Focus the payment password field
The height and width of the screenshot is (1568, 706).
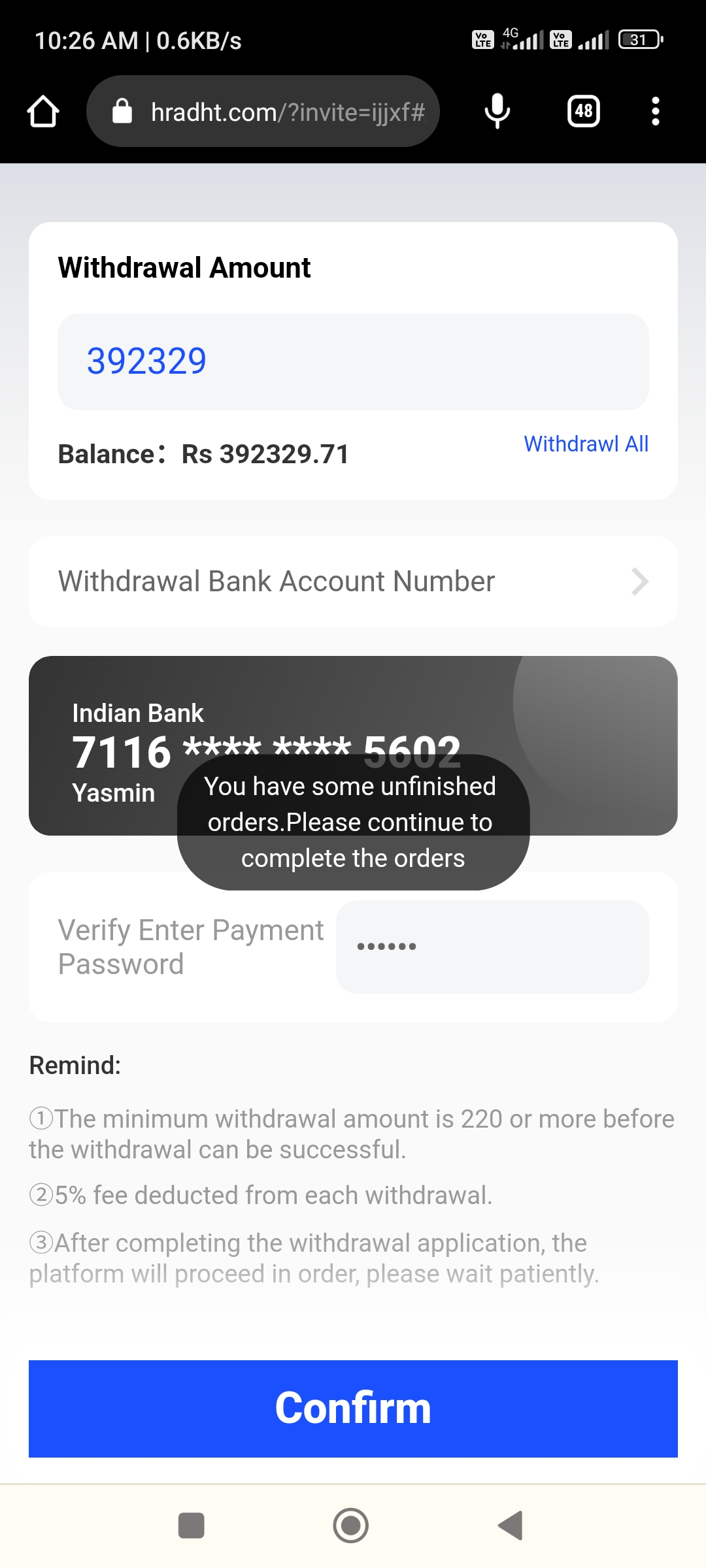[492, 947]
